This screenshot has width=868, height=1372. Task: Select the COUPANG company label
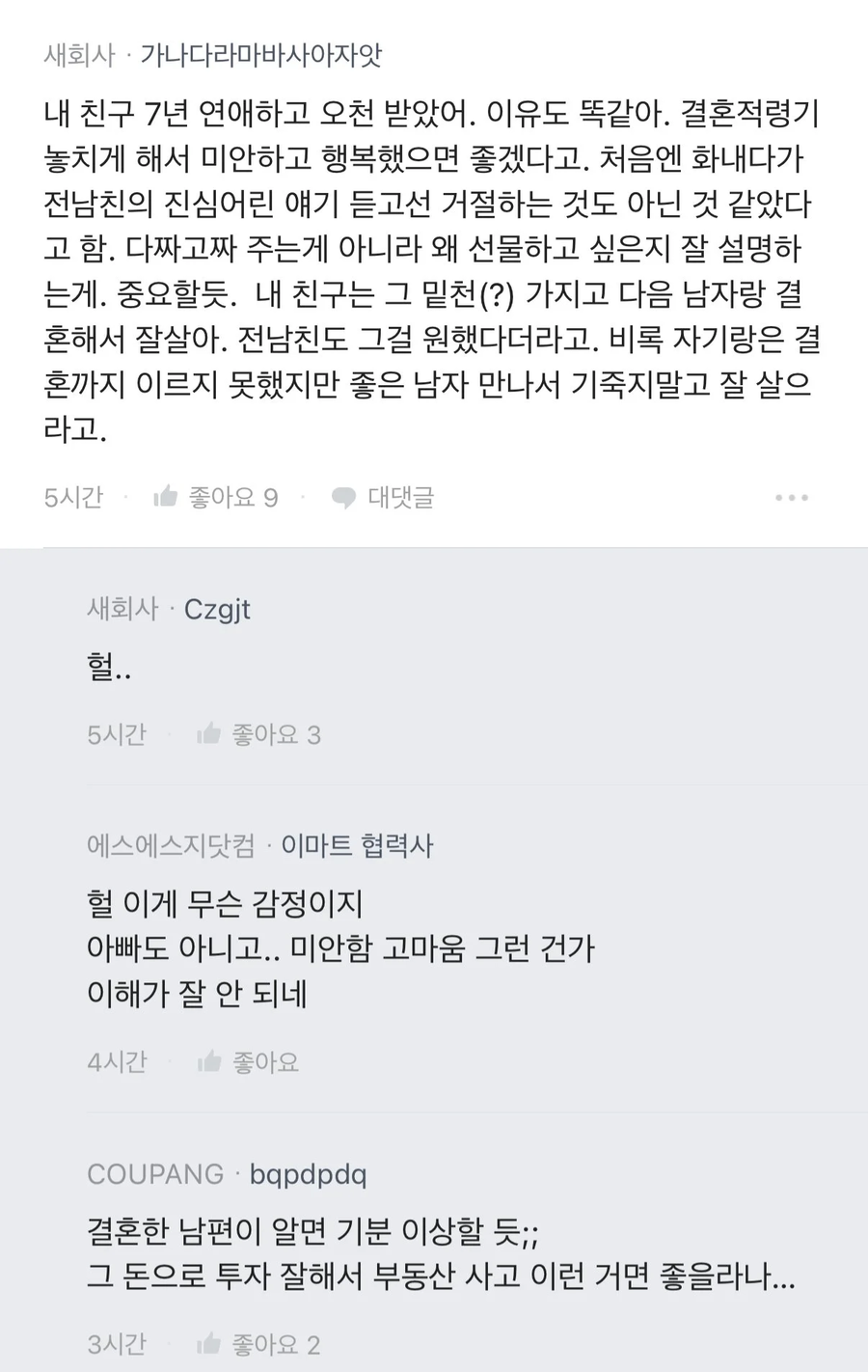pos(155,1174)
